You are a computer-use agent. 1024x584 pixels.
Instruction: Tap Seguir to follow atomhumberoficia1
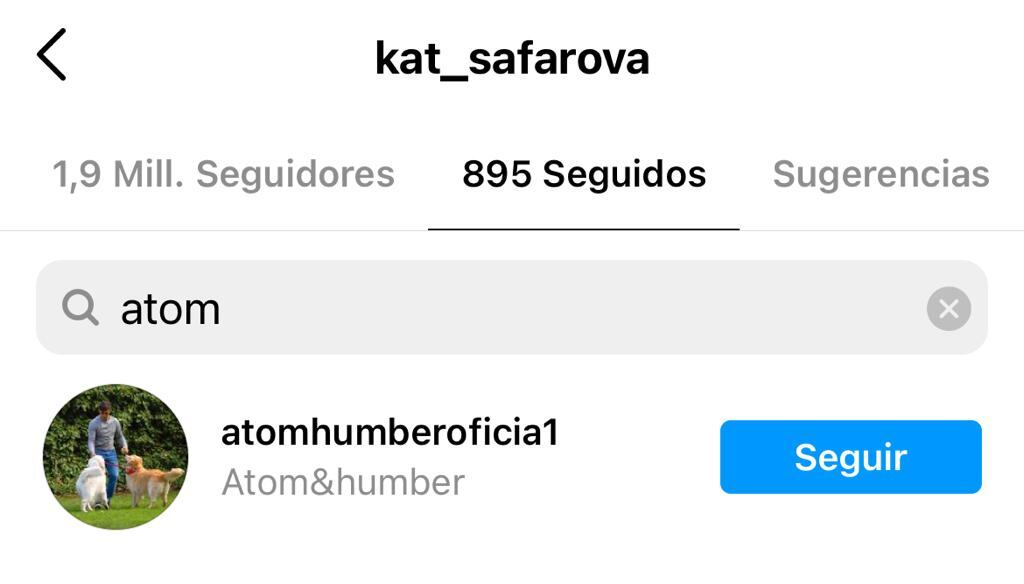[850, 457]
